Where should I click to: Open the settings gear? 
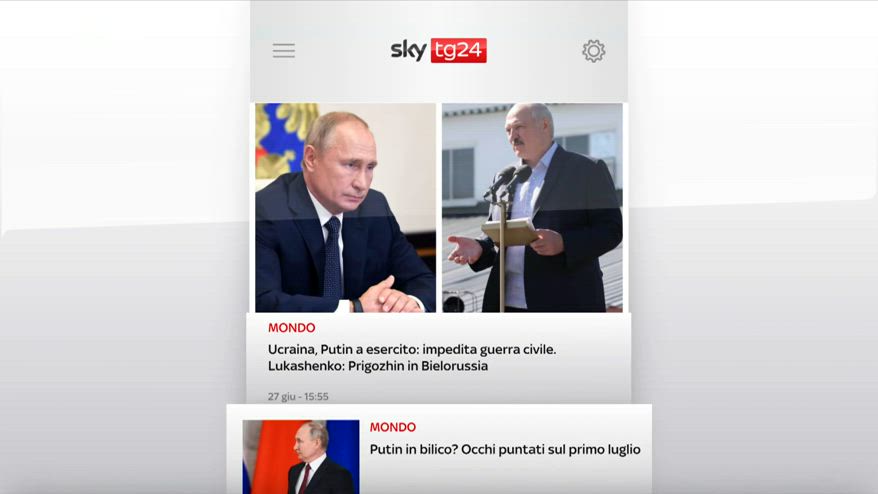click(593, 51)
